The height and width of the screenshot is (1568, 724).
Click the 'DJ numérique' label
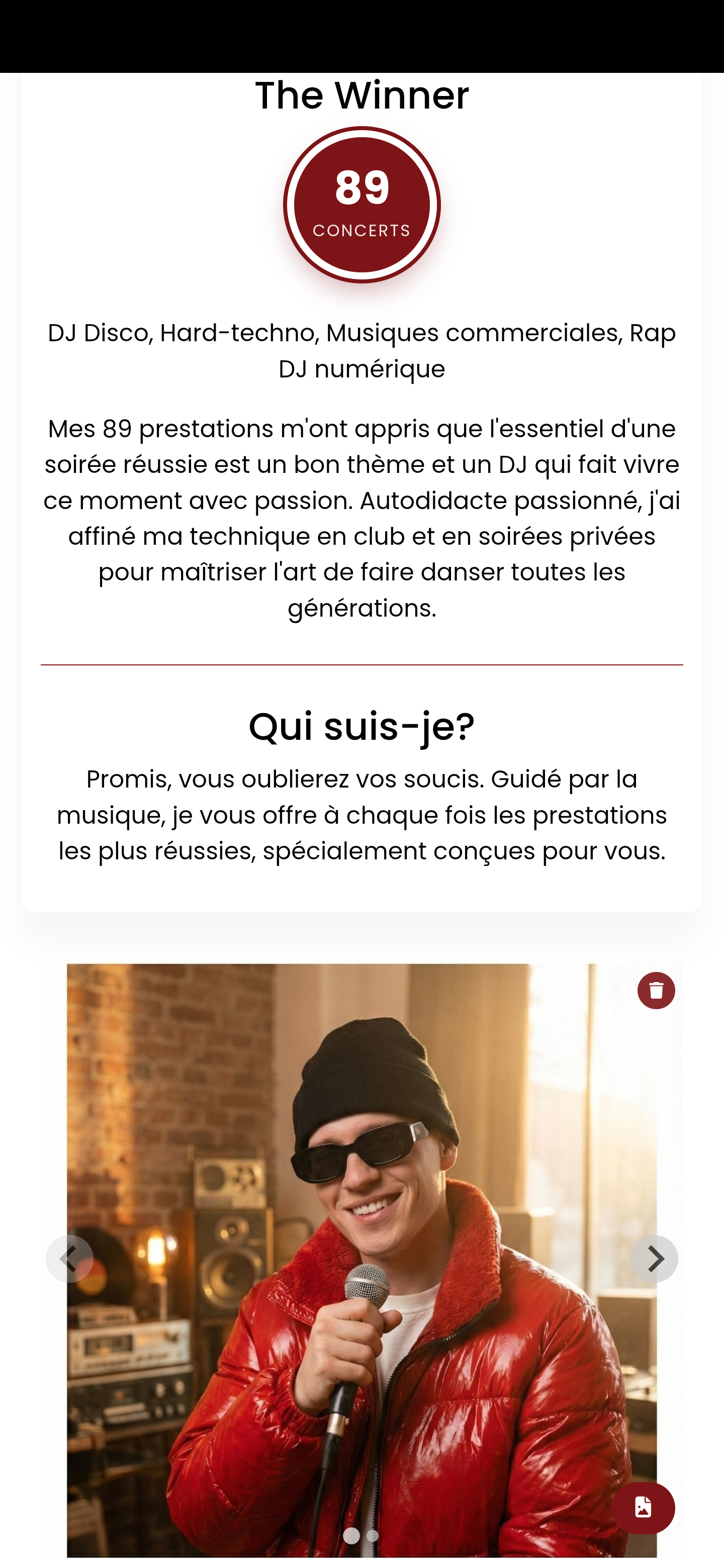click(361, 368)
